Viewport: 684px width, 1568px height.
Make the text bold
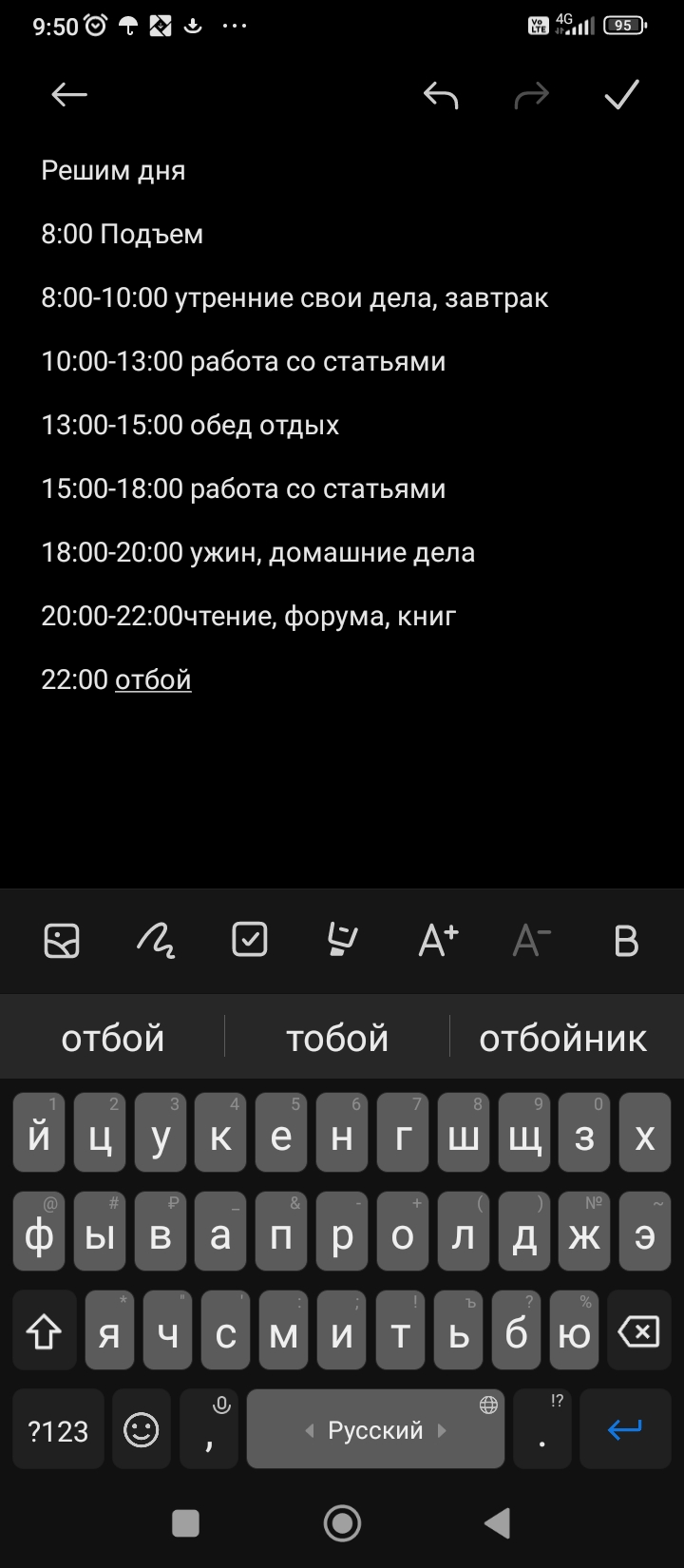pyautogui.click(x=626, y=941)
